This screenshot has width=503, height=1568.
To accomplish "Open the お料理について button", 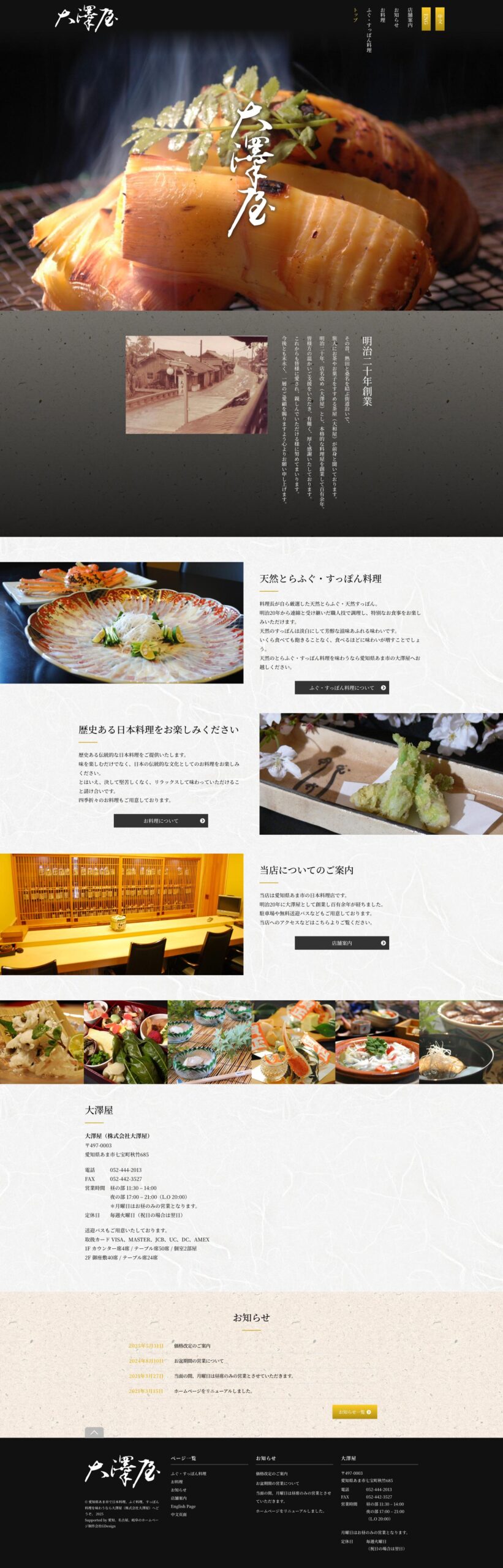I will [161, 821].
